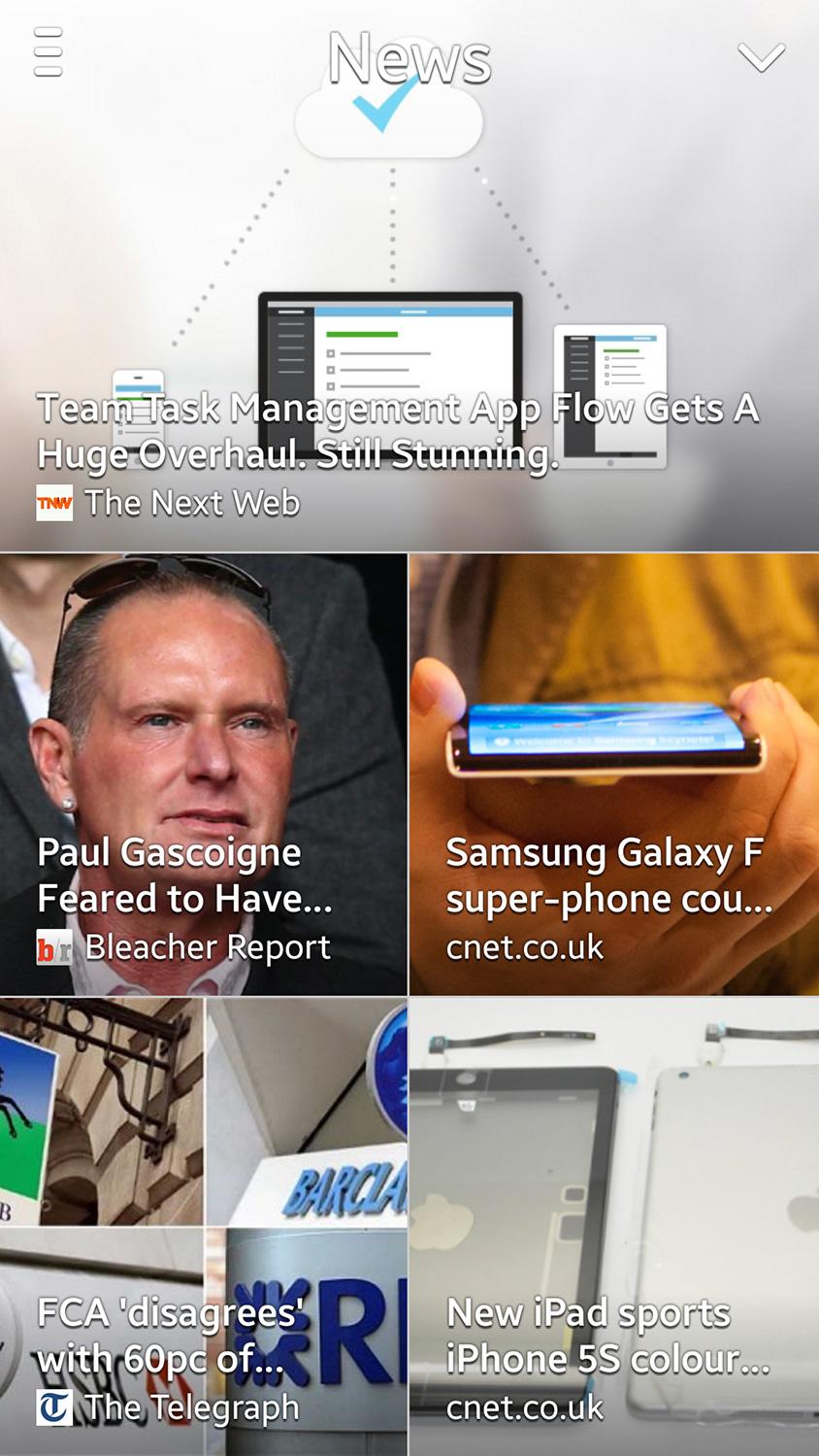The height and width of the screenshot is (1456, 819).
Task: Open the menu icon beside News
Action: click(x=48, y=52)
